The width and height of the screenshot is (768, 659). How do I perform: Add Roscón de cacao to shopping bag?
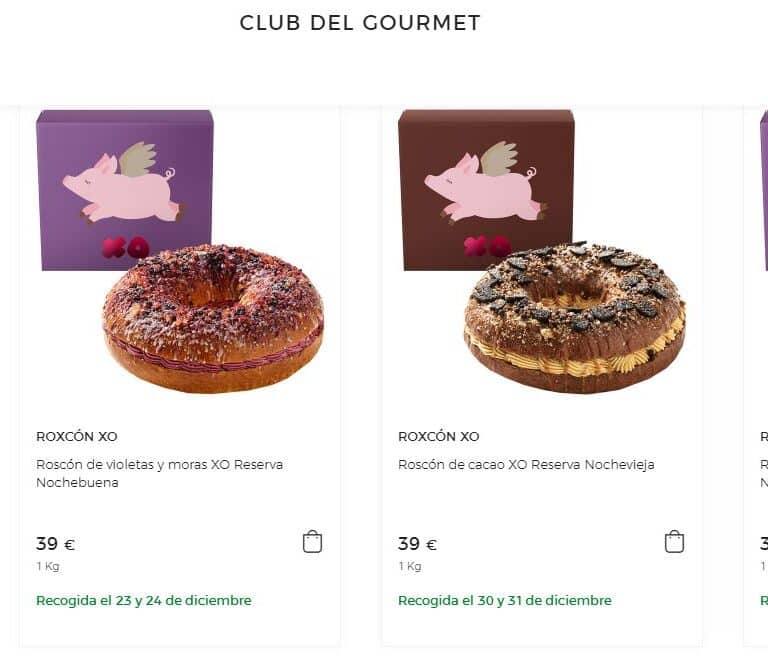click(x=675, y=542)
